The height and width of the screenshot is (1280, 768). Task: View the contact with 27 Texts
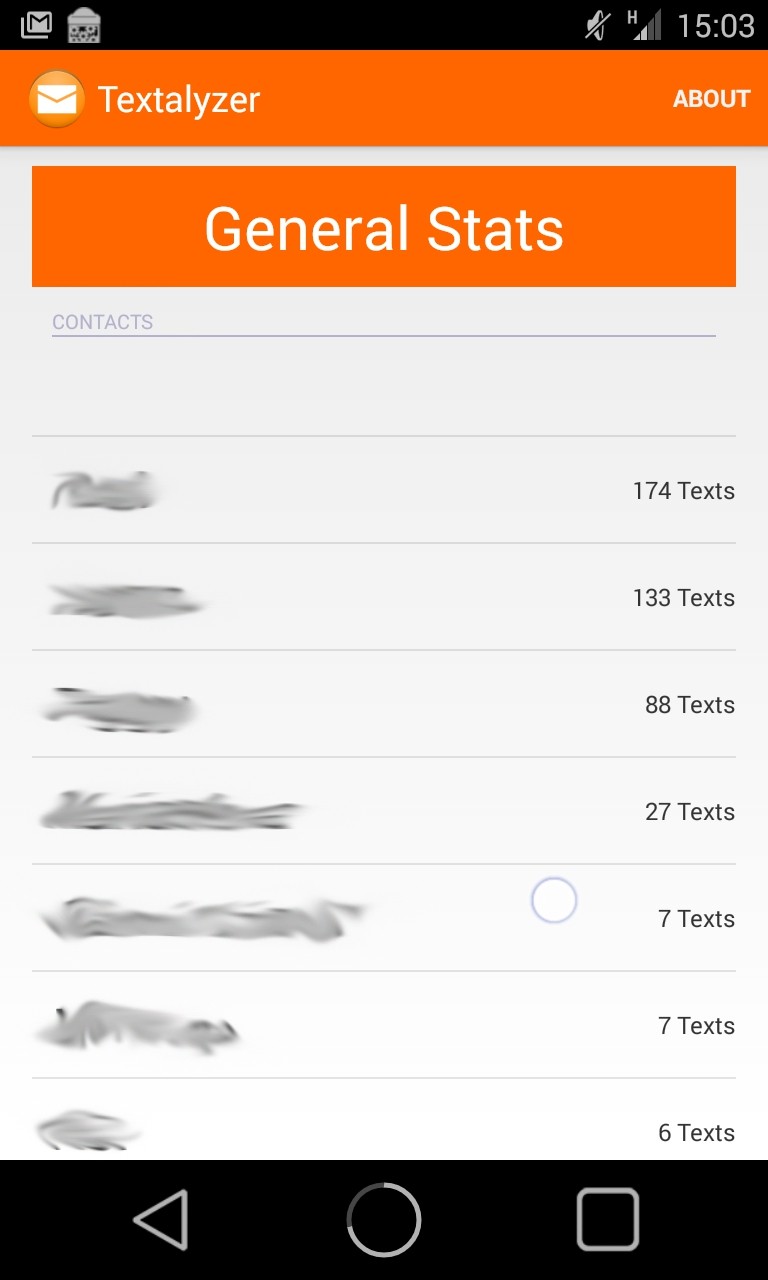pos(384,811)
